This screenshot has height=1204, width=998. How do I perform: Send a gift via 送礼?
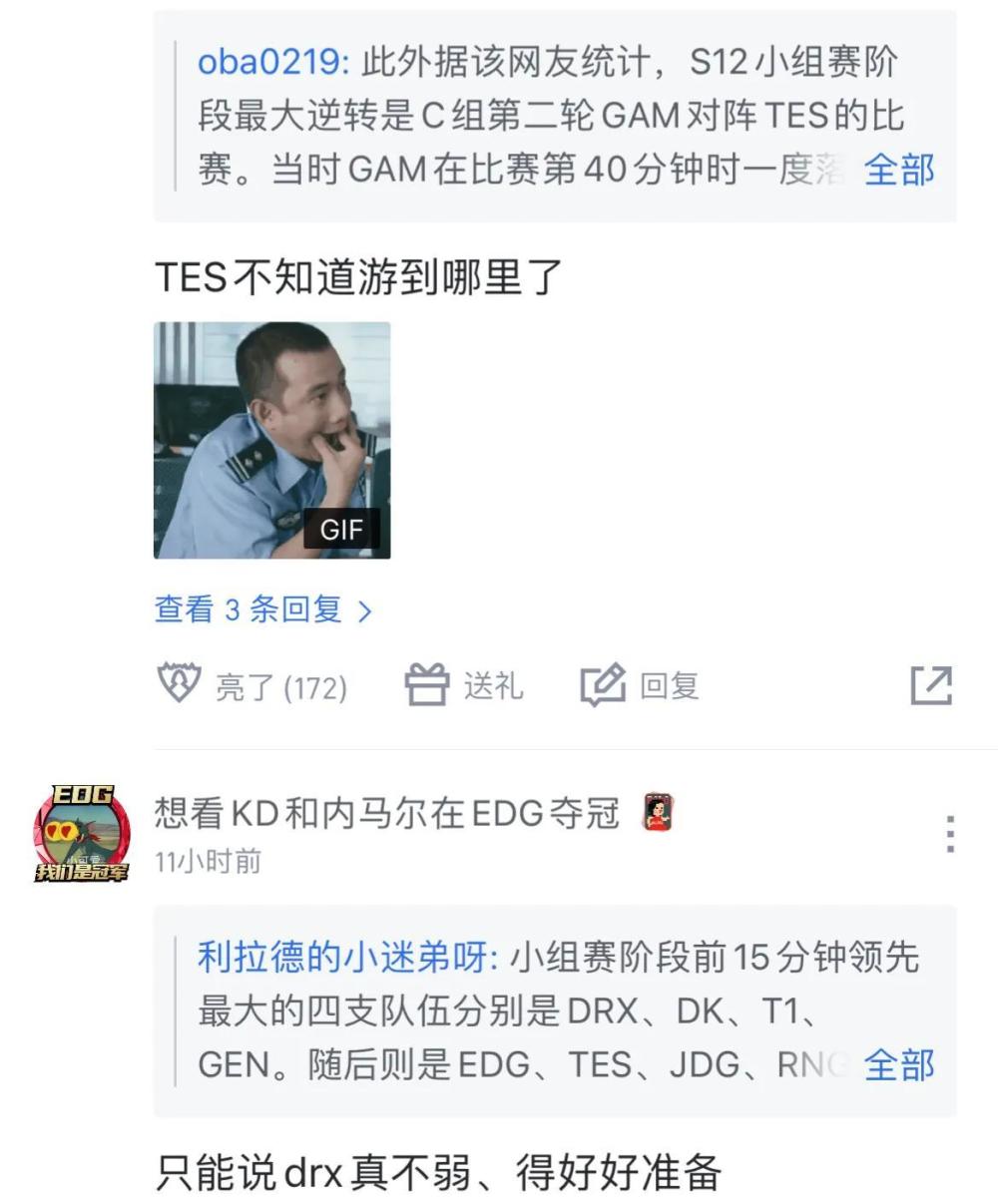point(464,686)
